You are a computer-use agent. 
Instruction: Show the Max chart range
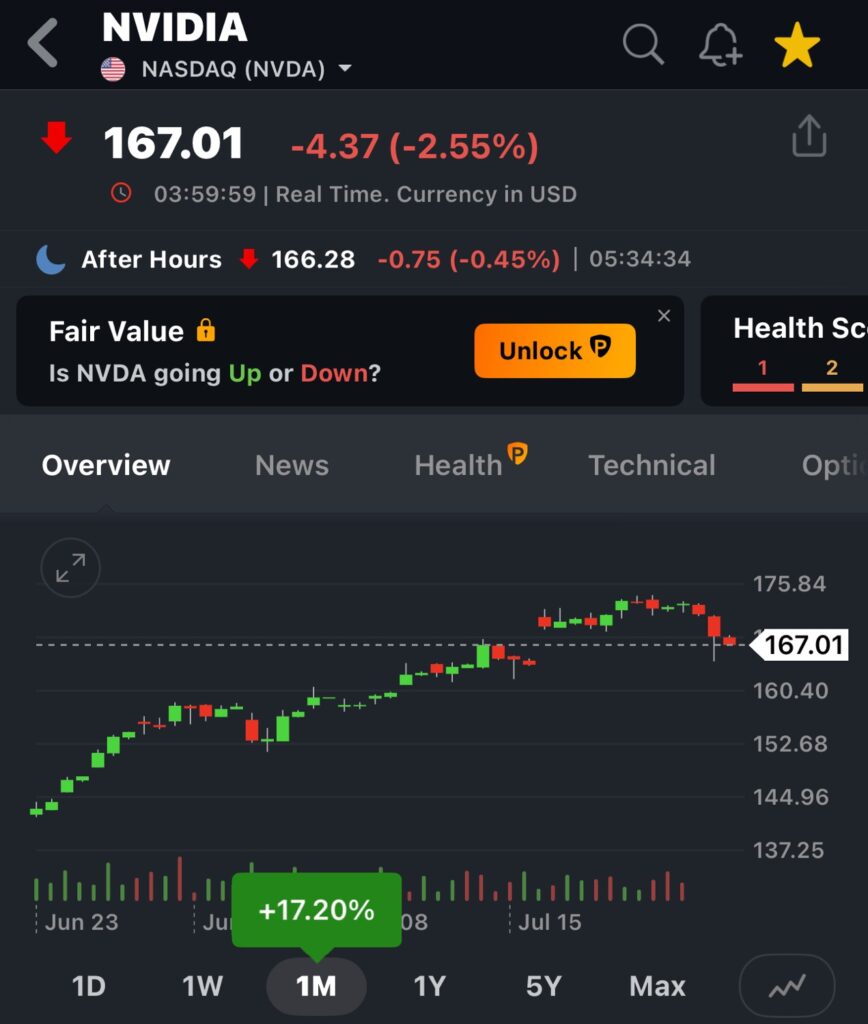coord(657,986)
